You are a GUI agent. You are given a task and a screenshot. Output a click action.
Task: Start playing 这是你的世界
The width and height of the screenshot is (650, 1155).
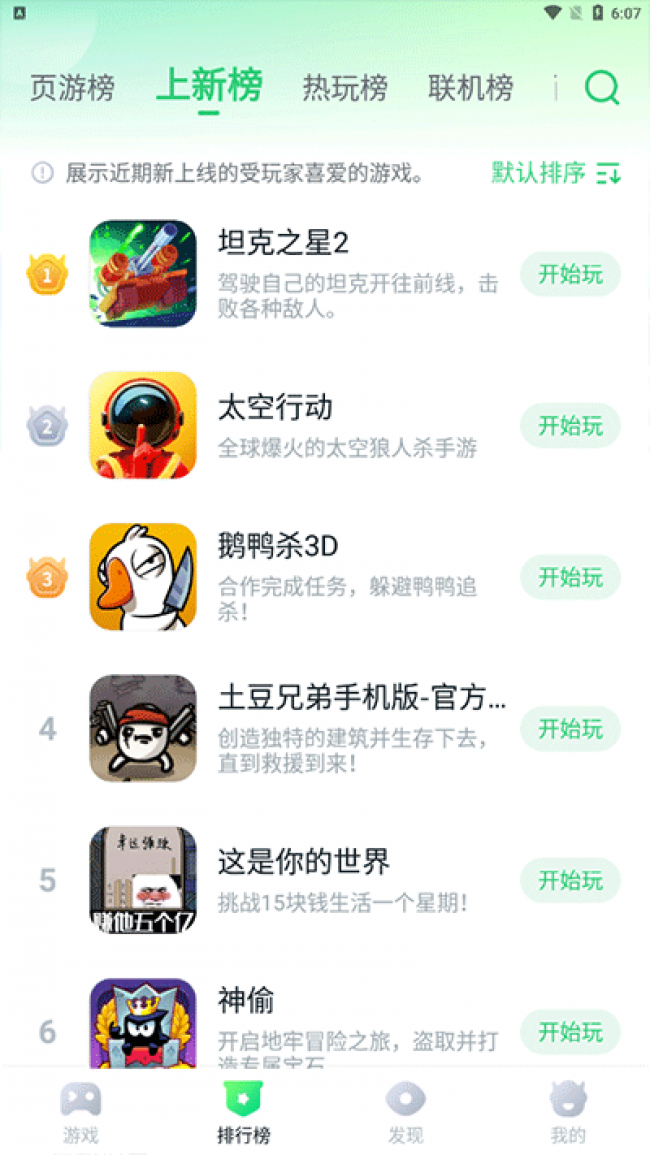[570, 880]
